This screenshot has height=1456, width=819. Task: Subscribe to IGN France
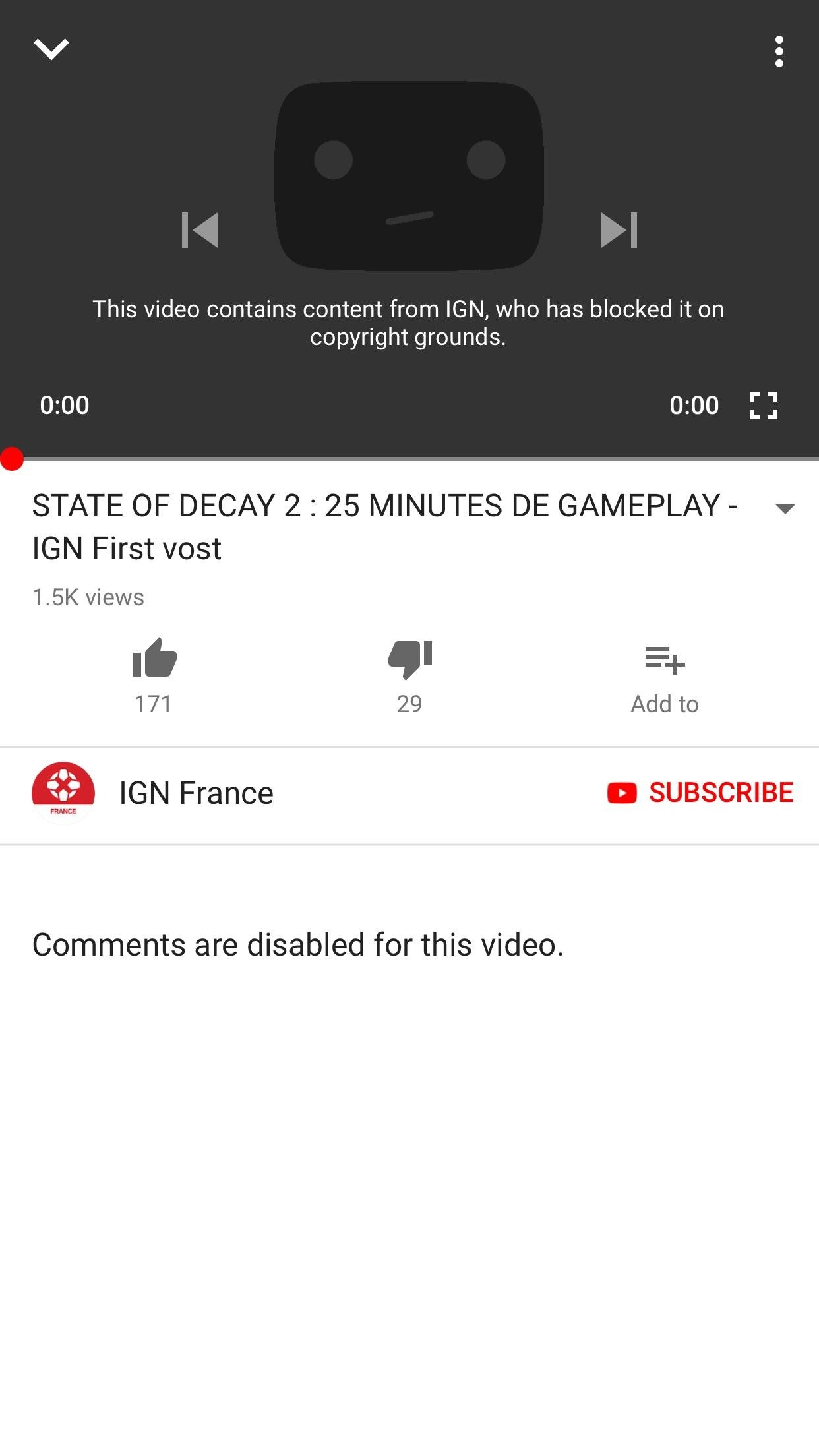(700, 793)
